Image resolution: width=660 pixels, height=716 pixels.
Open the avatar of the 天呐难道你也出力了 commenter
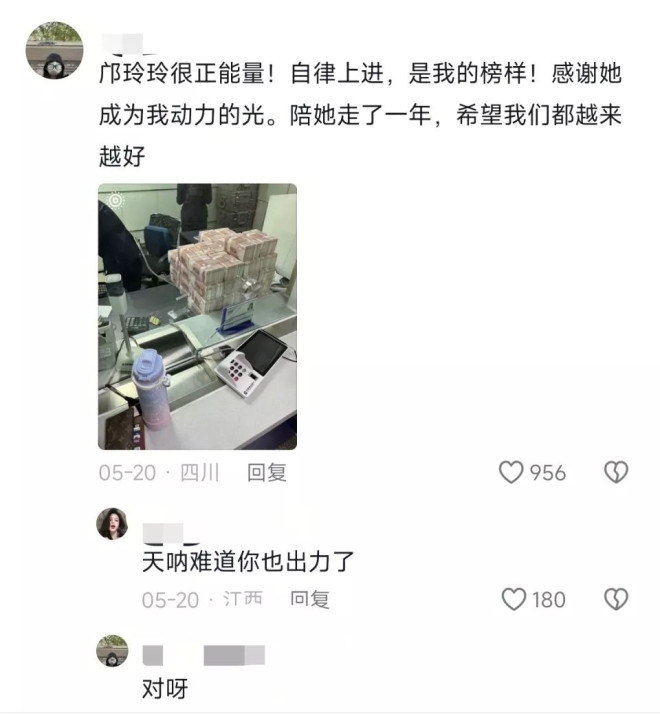[112, 523]
